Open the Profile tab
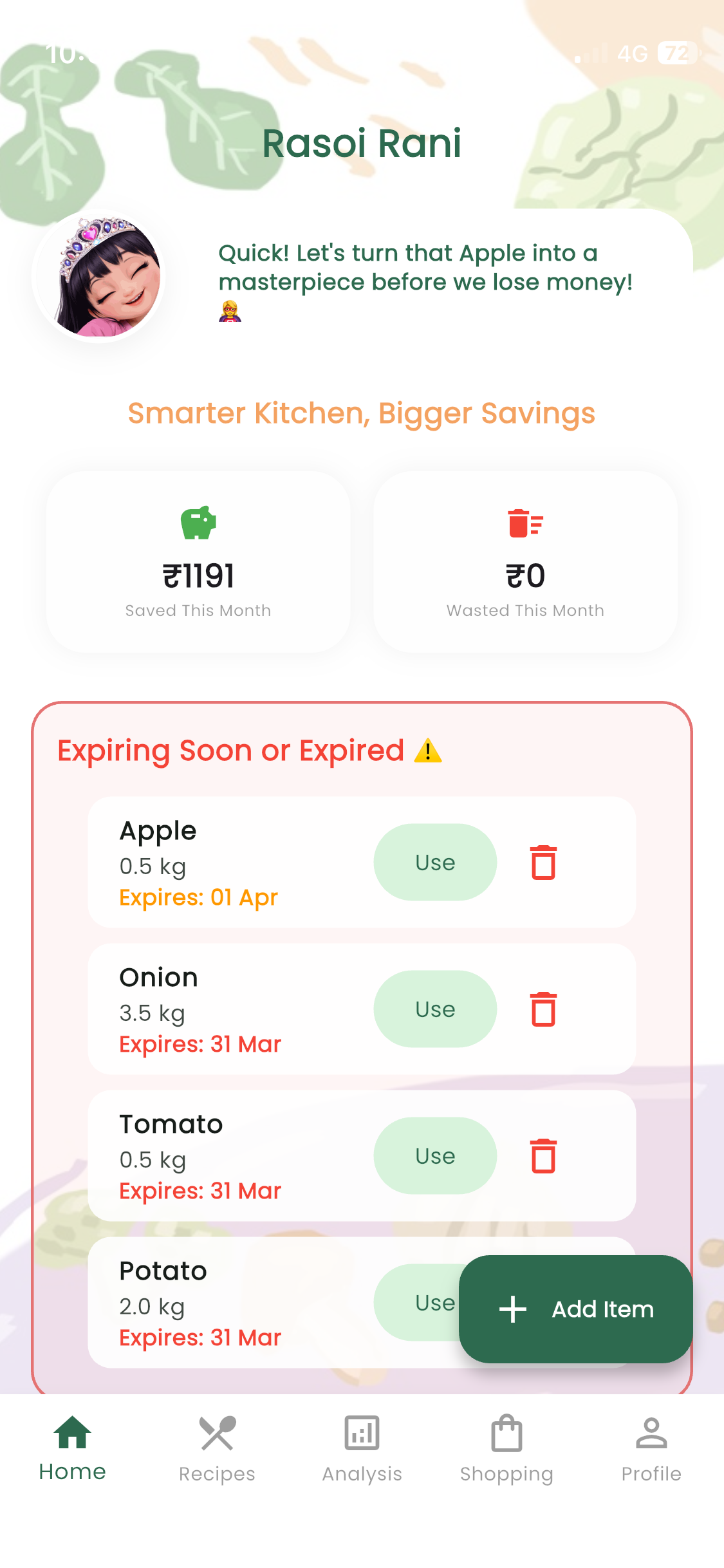This screenshot has width=724, height=1568. (651, 1449)
